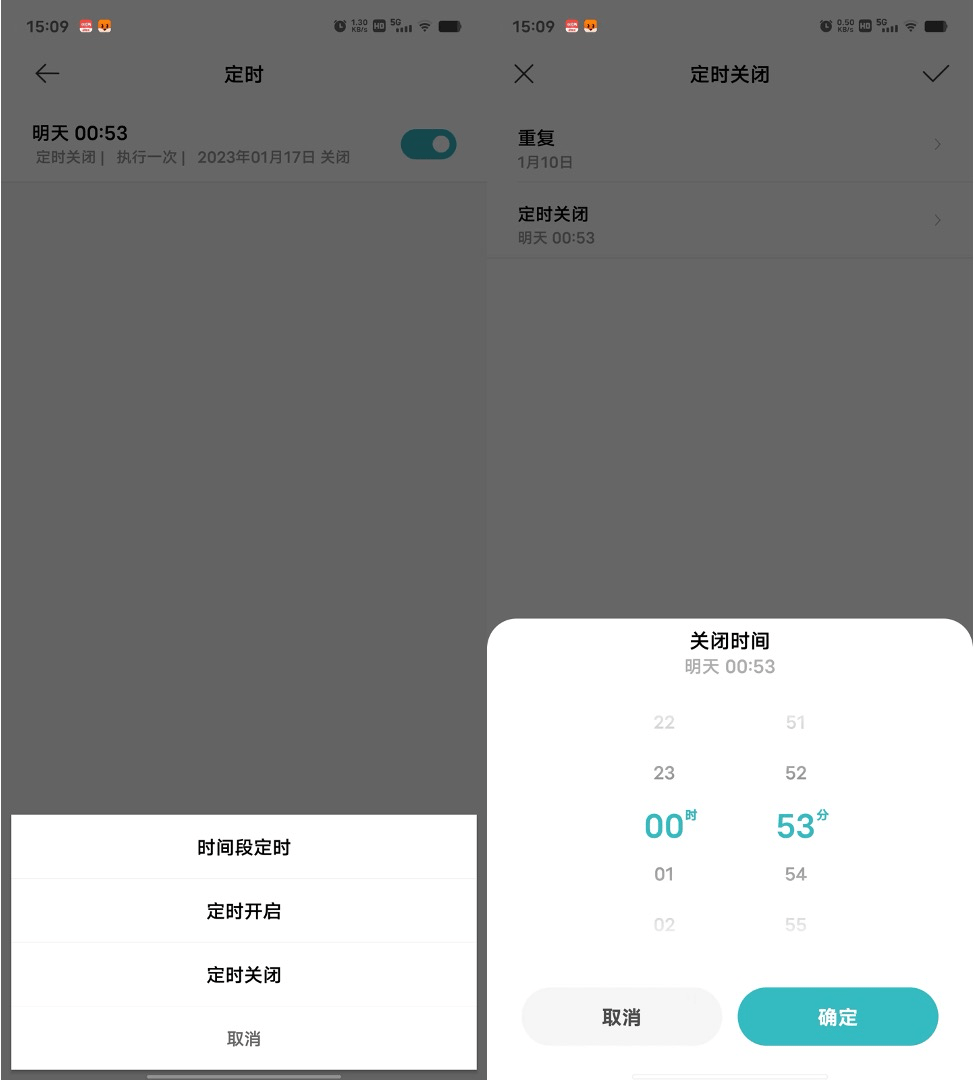Disable the 明天 00:53 timer switch

[429, 144]
